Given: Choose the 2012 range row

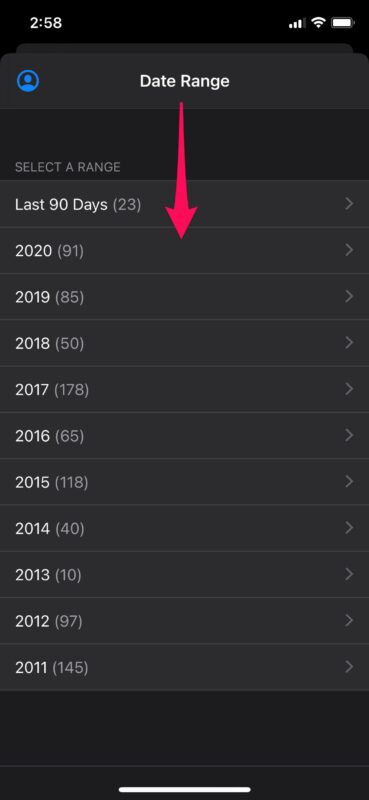Looking at the screenshot, I should click(184, 621).
